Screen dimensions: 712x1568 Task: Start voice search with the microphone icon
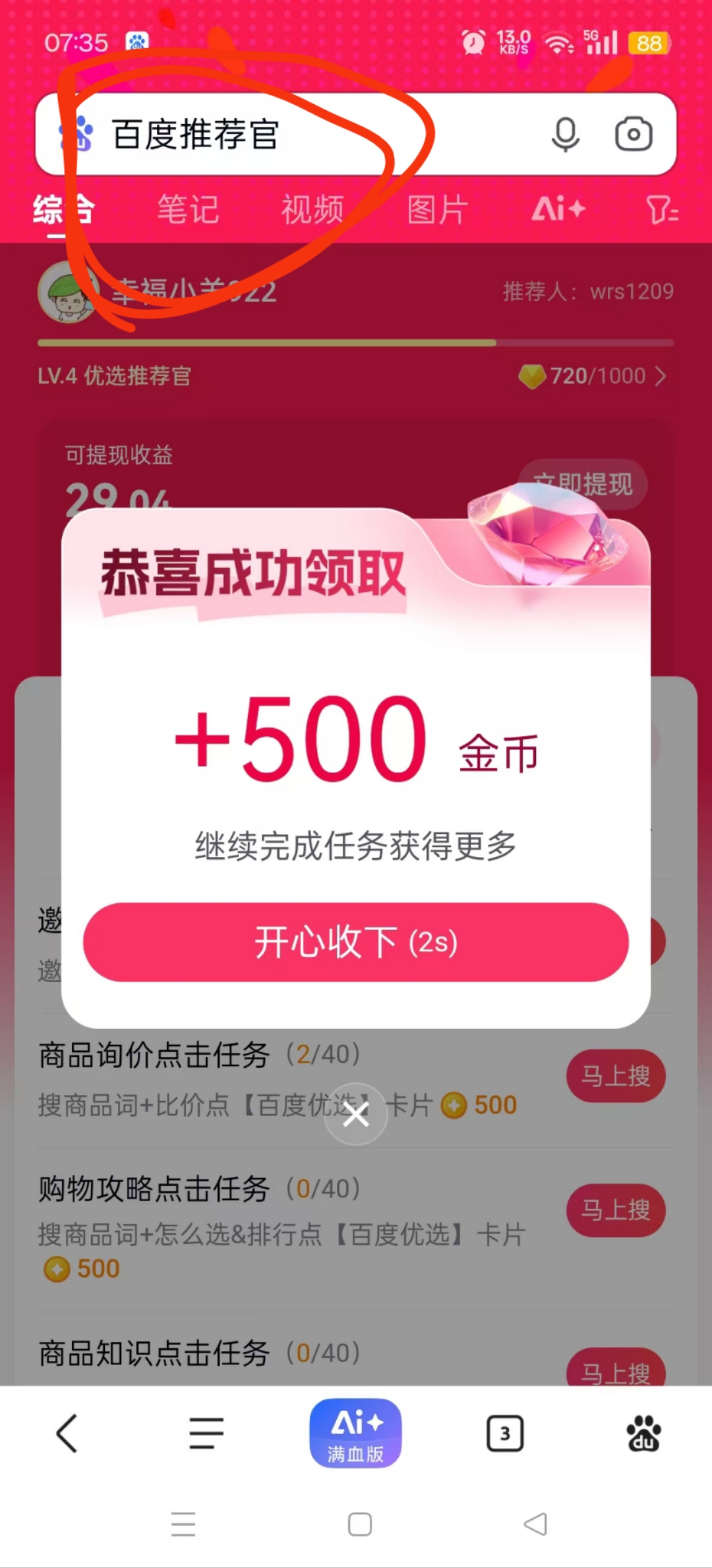[x=565, y=135]
